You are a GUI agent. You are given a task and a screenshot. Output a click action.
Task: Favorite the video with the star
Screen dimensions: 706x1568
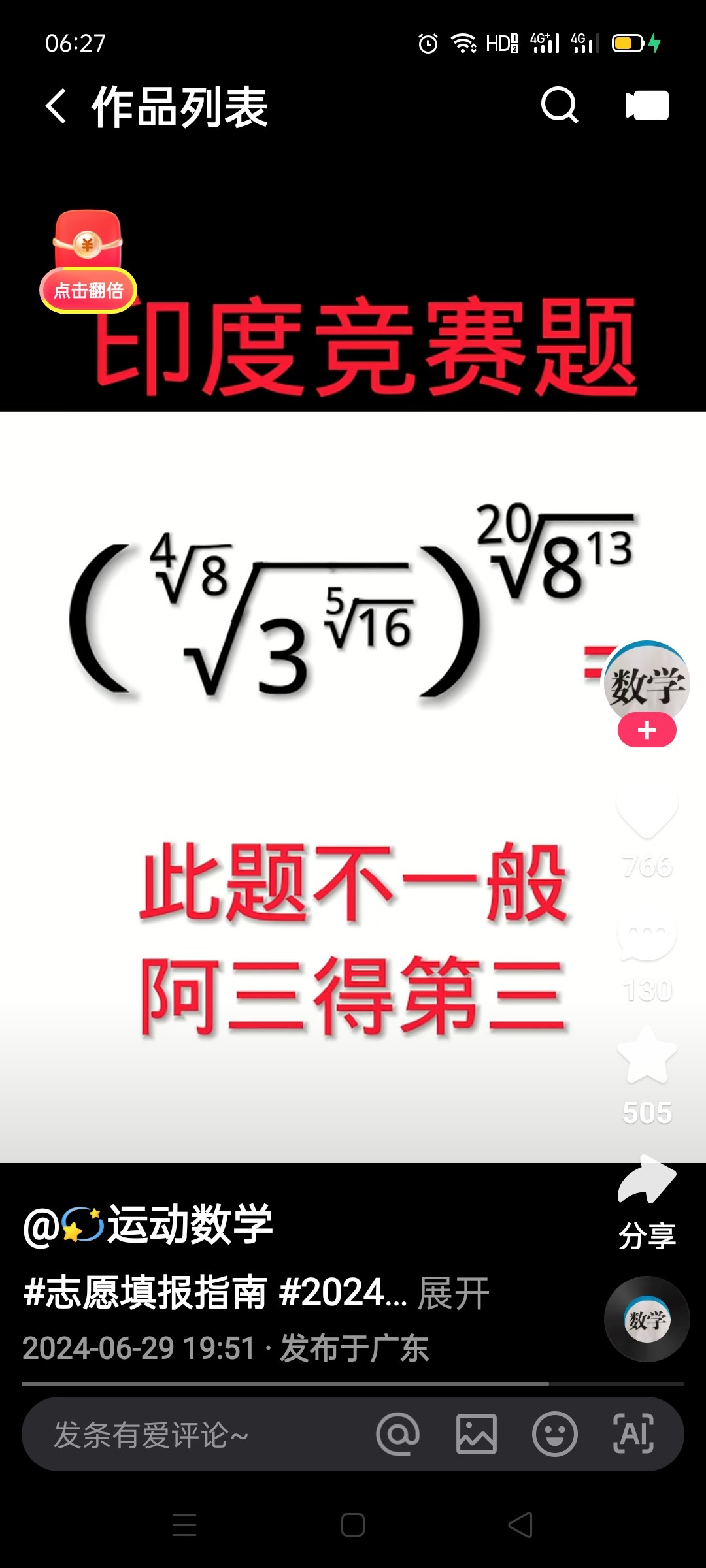click(647, 1054)
